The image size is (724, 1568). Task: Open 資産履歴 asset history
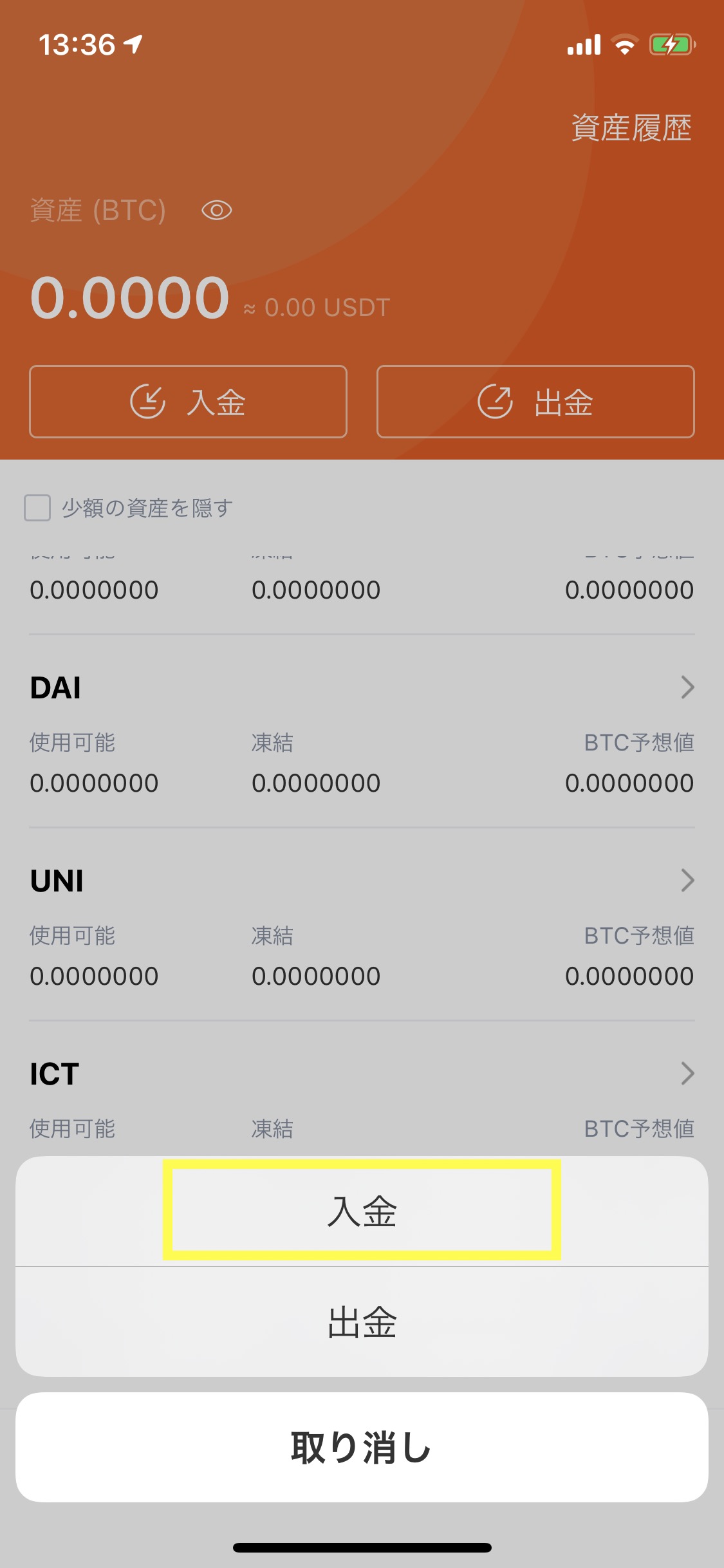coord(631,127)
